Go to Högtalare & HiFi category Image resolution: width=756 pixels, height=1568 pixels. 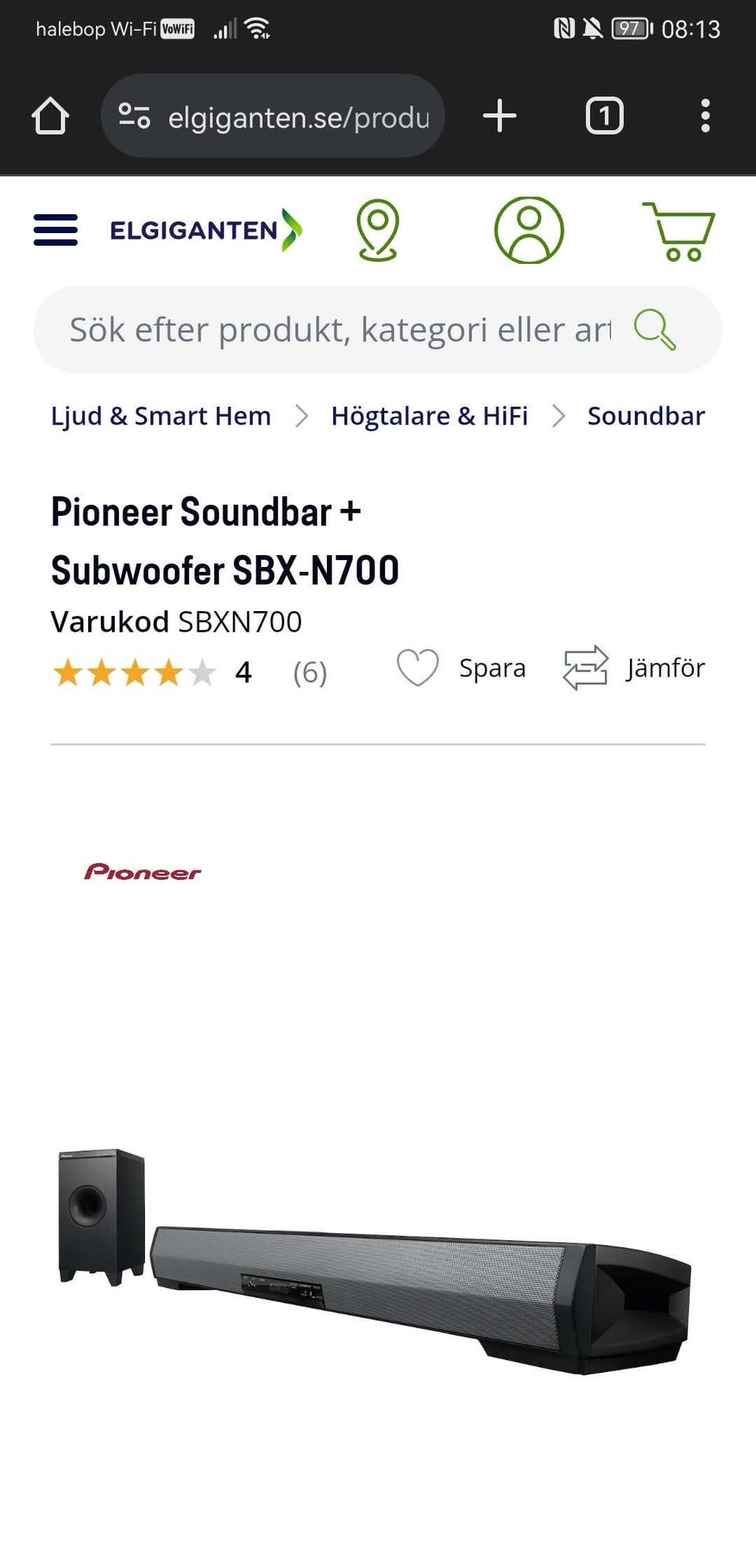click(429, 416)
